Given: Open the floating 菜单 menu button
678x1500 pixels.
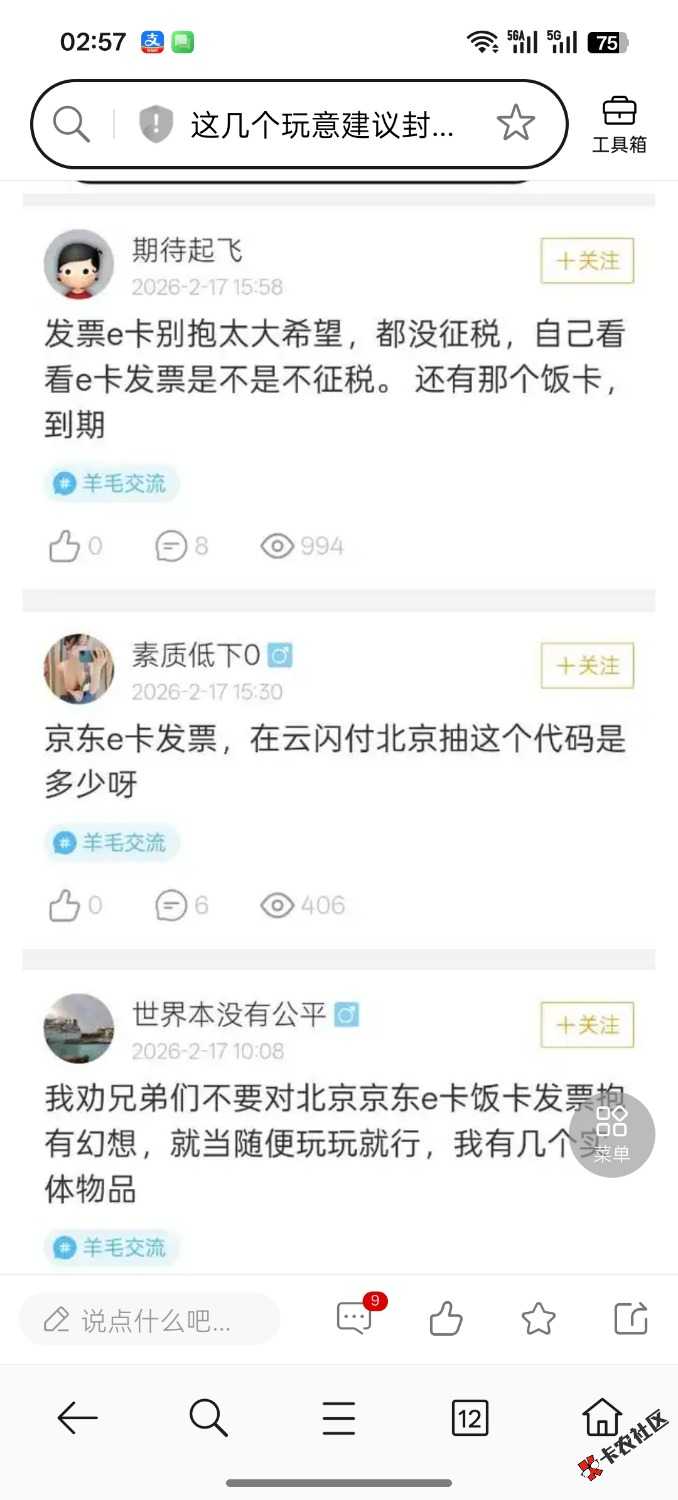Looking at the screenshot, I should pyautogui.click(x=611, y=1134).
